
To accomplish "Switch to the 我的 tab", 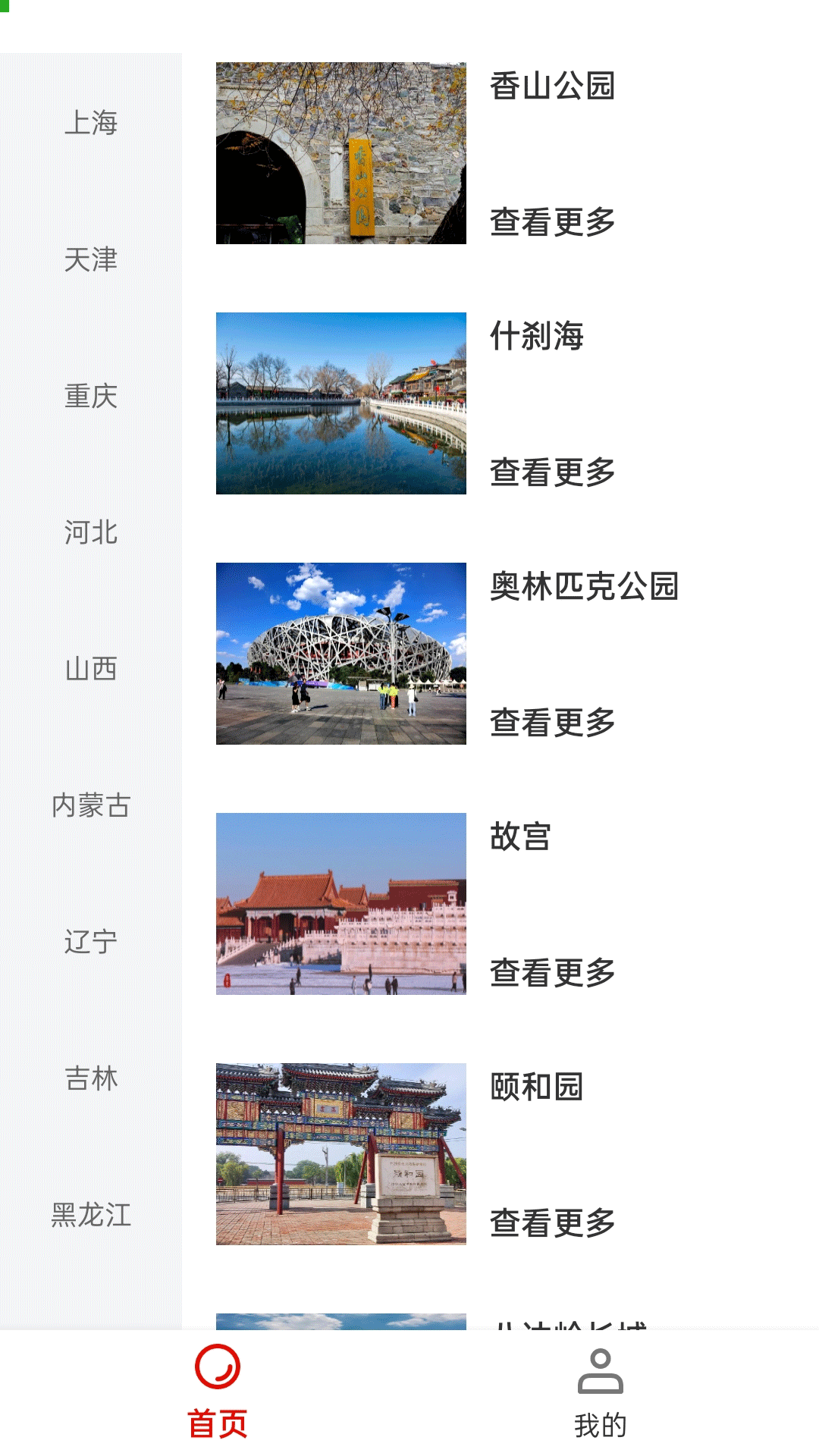I will [600, 1392].
